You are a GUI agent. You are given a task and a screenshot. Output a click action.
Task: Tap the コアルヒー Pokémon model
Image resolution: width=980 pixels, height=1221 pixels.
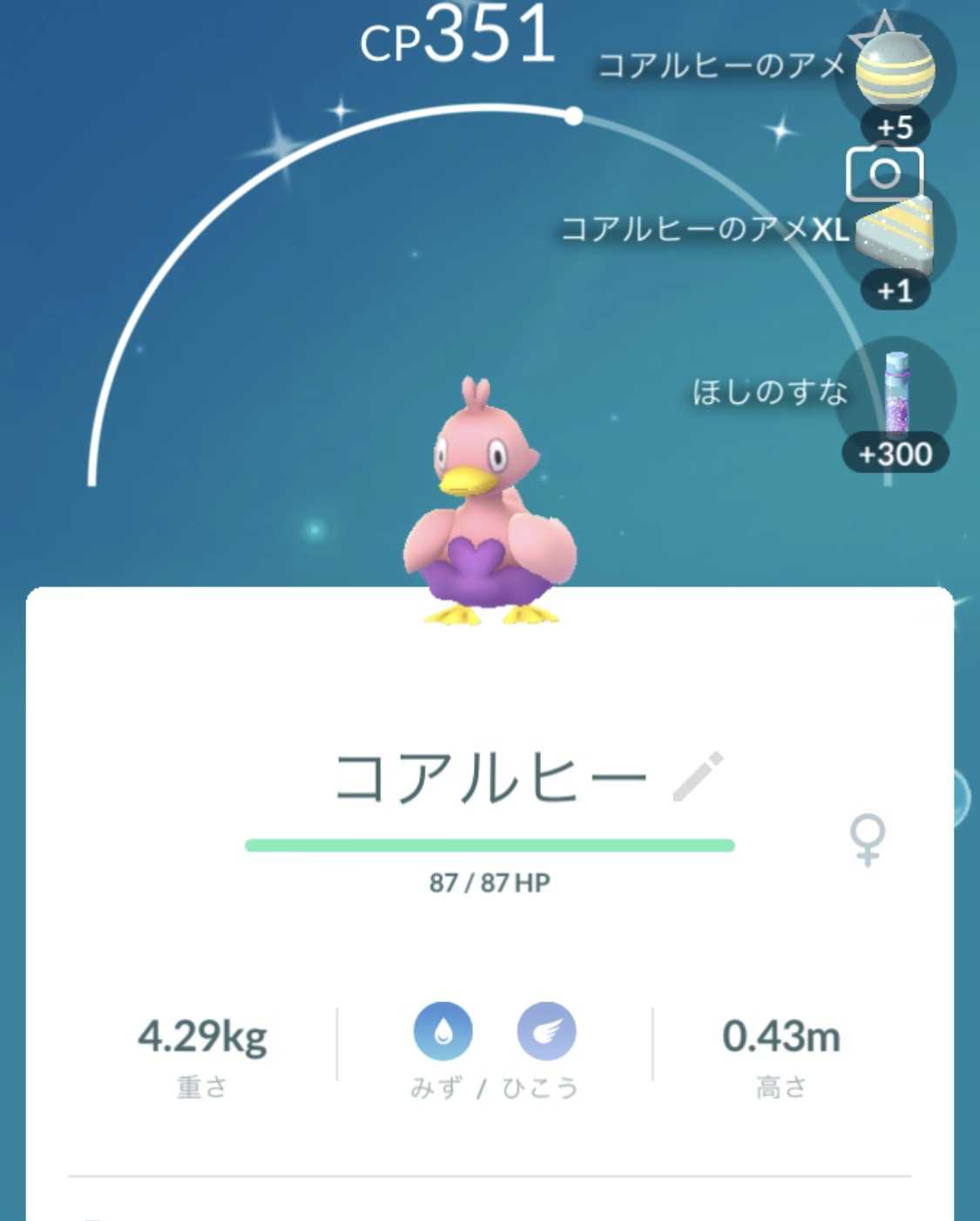coord(489,503)
